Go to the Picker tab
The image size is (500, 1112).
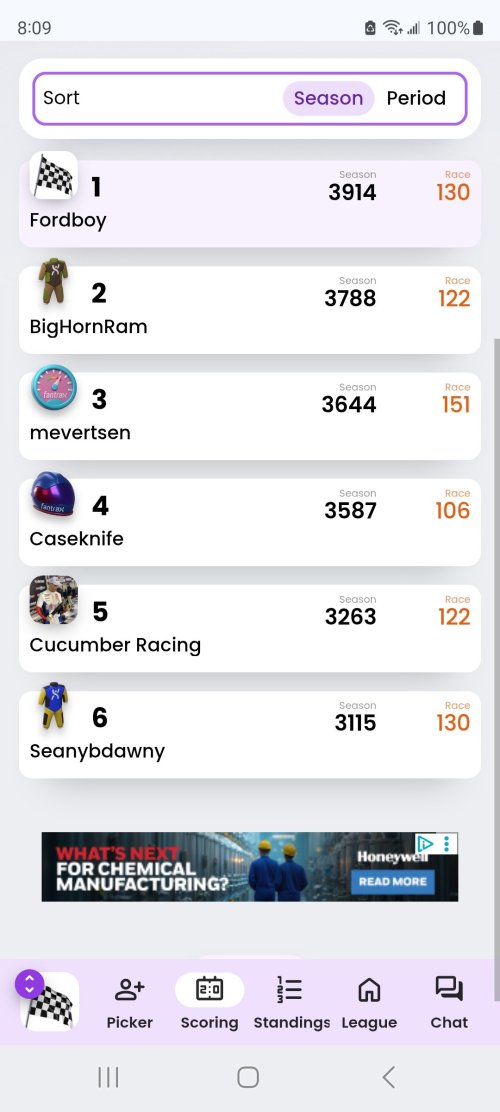click(130, 1002)
